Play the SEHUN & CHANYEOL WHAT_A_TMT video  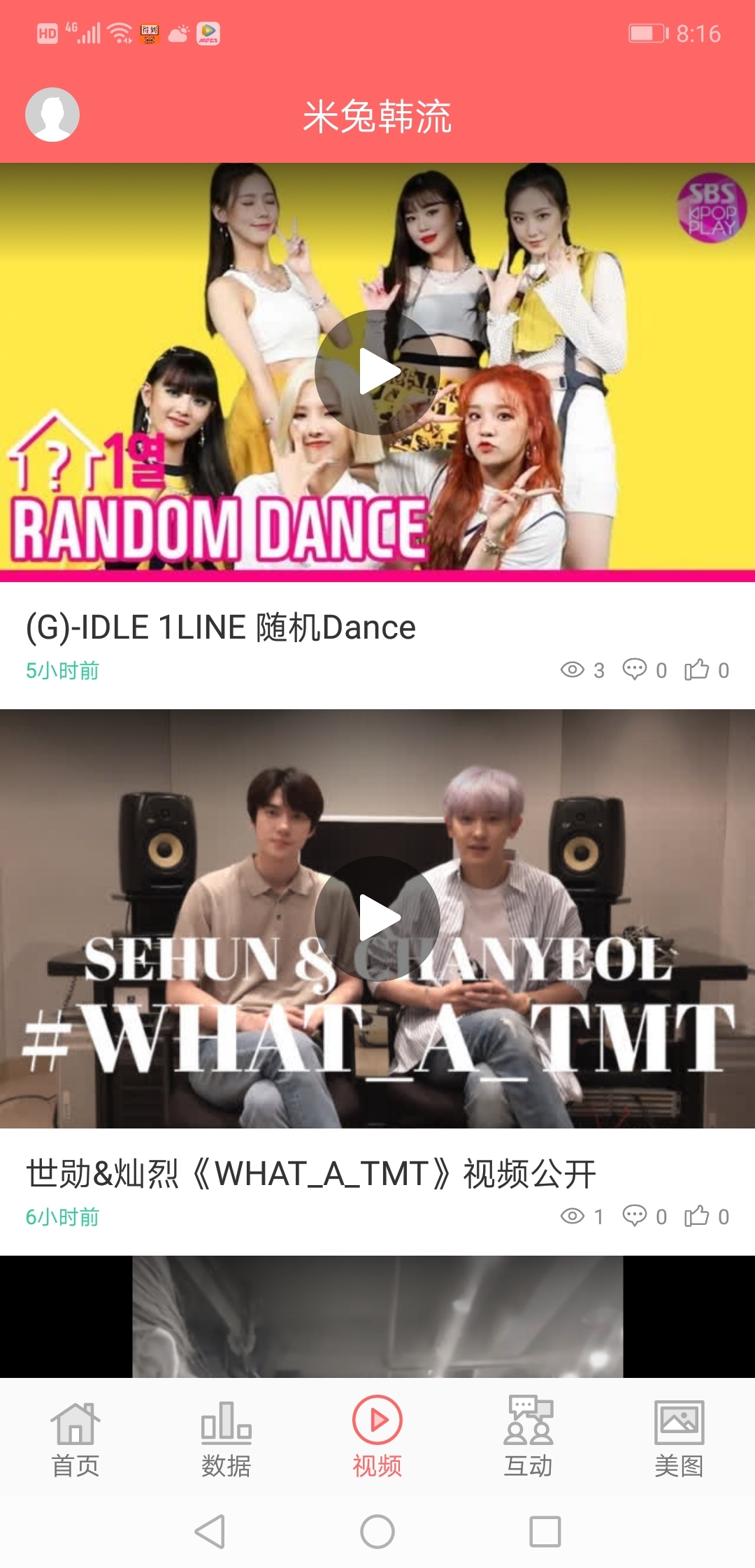tap(377, 918)
